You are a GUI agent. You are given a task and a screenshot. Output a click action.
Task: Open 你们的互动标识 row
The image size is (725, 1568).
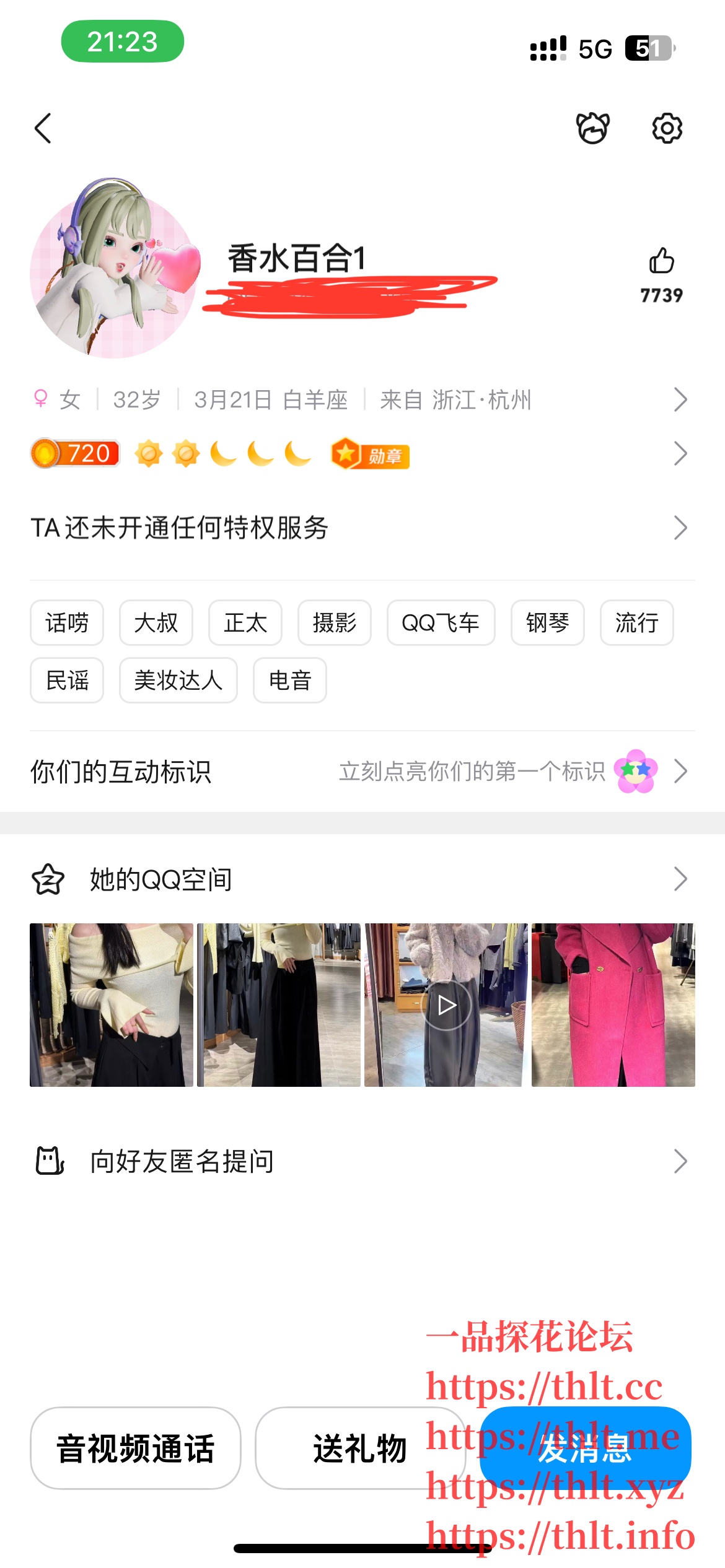tap(359, 772)
